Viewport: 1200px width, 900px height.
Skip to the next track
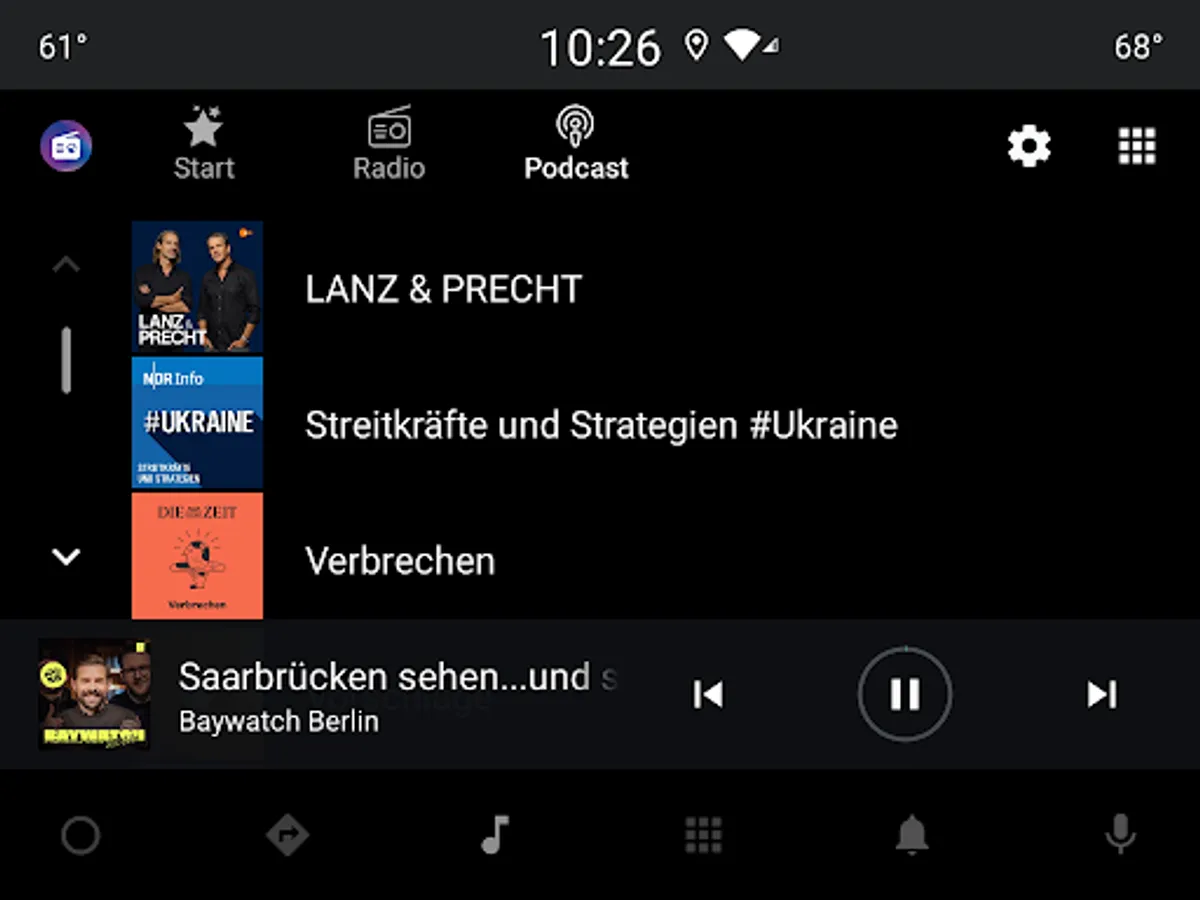[x=1102, y=694]
